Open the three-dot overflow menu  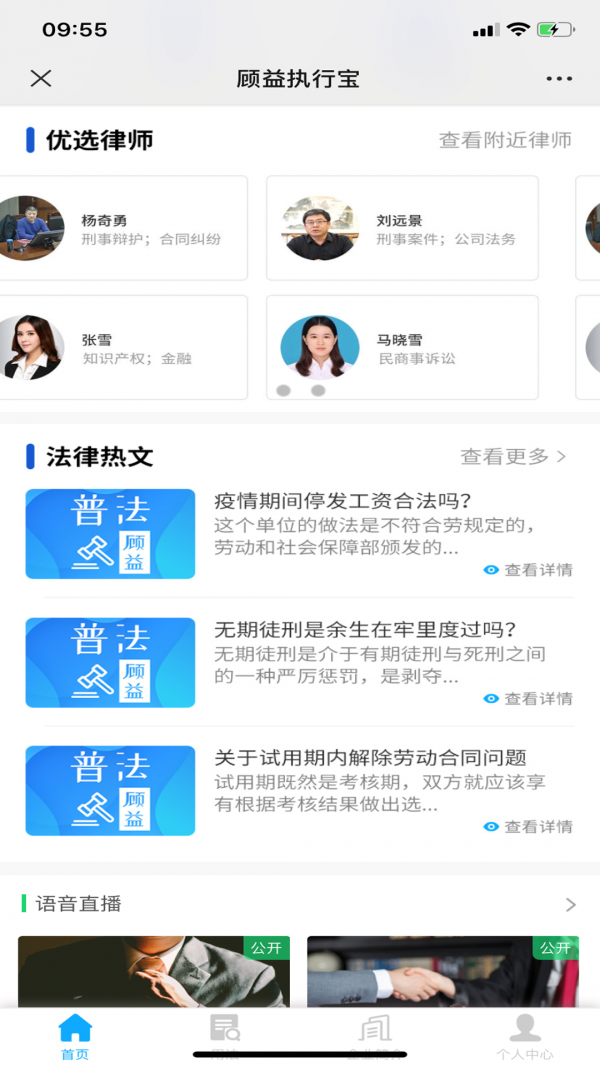tap(559, 79)
